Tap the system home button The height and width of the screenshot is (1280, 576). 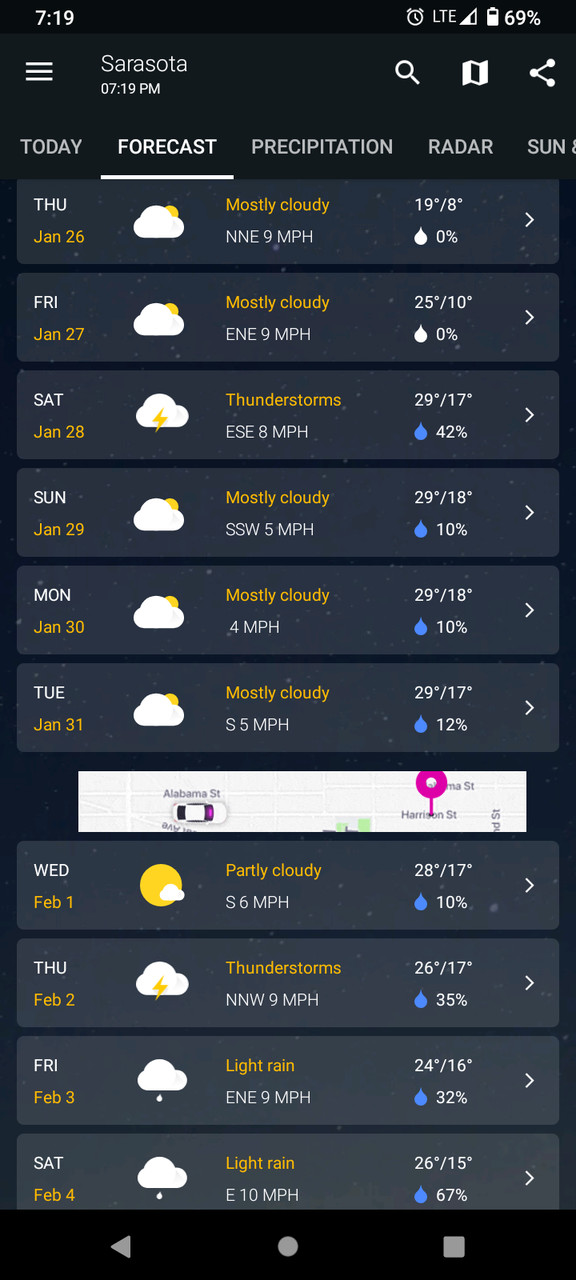click(x=288, y=1246)
